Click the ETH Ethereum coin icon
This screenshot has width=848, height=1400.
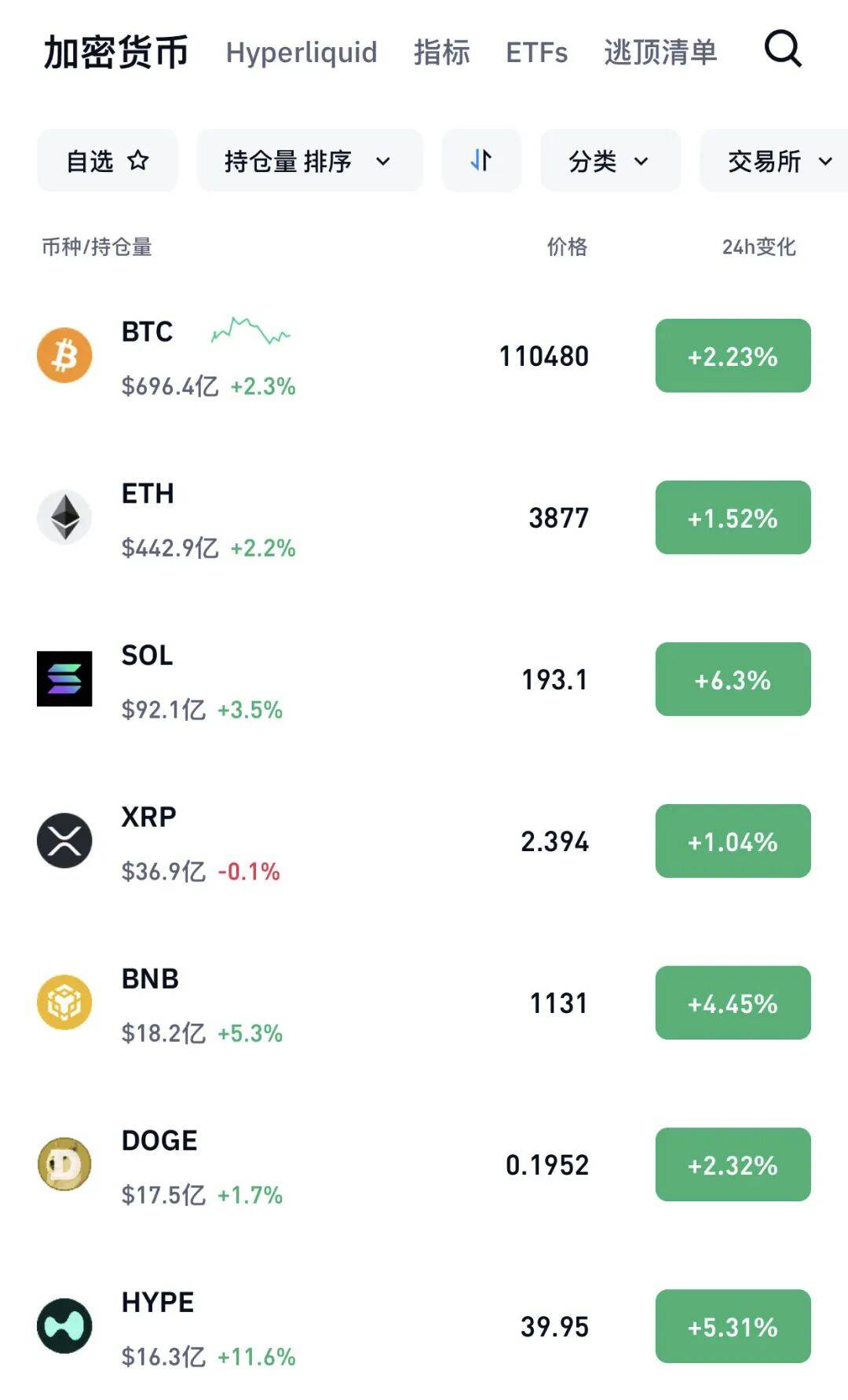(65, 517)
